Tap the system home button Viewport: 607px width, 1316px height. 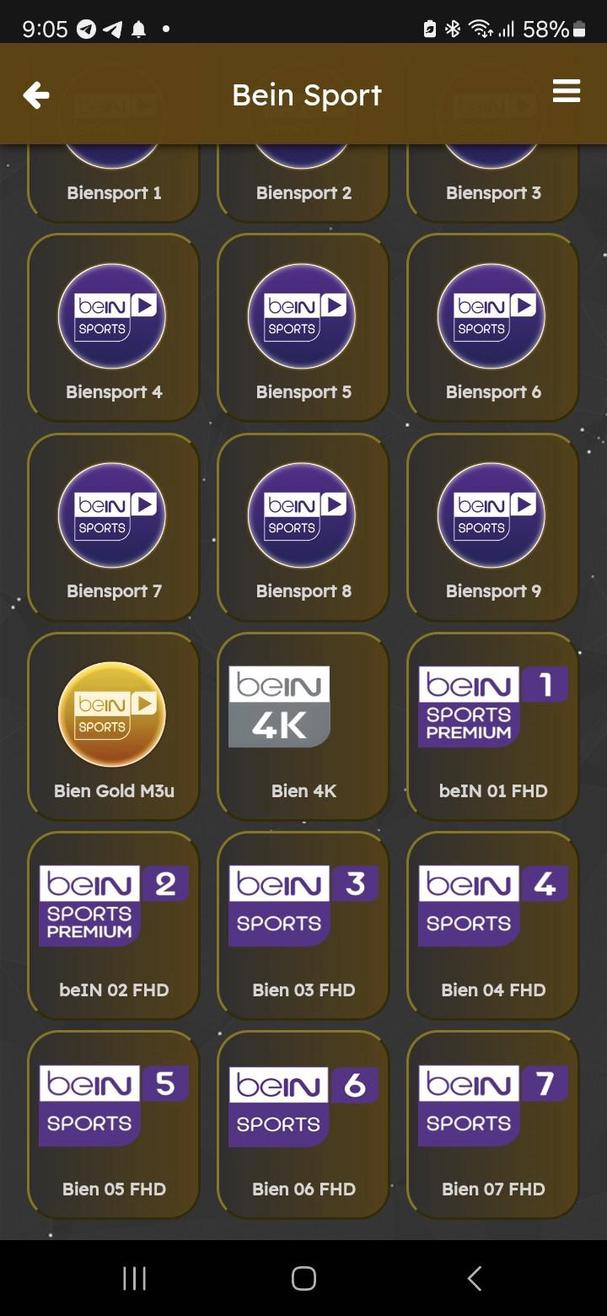click(303, 1278)
